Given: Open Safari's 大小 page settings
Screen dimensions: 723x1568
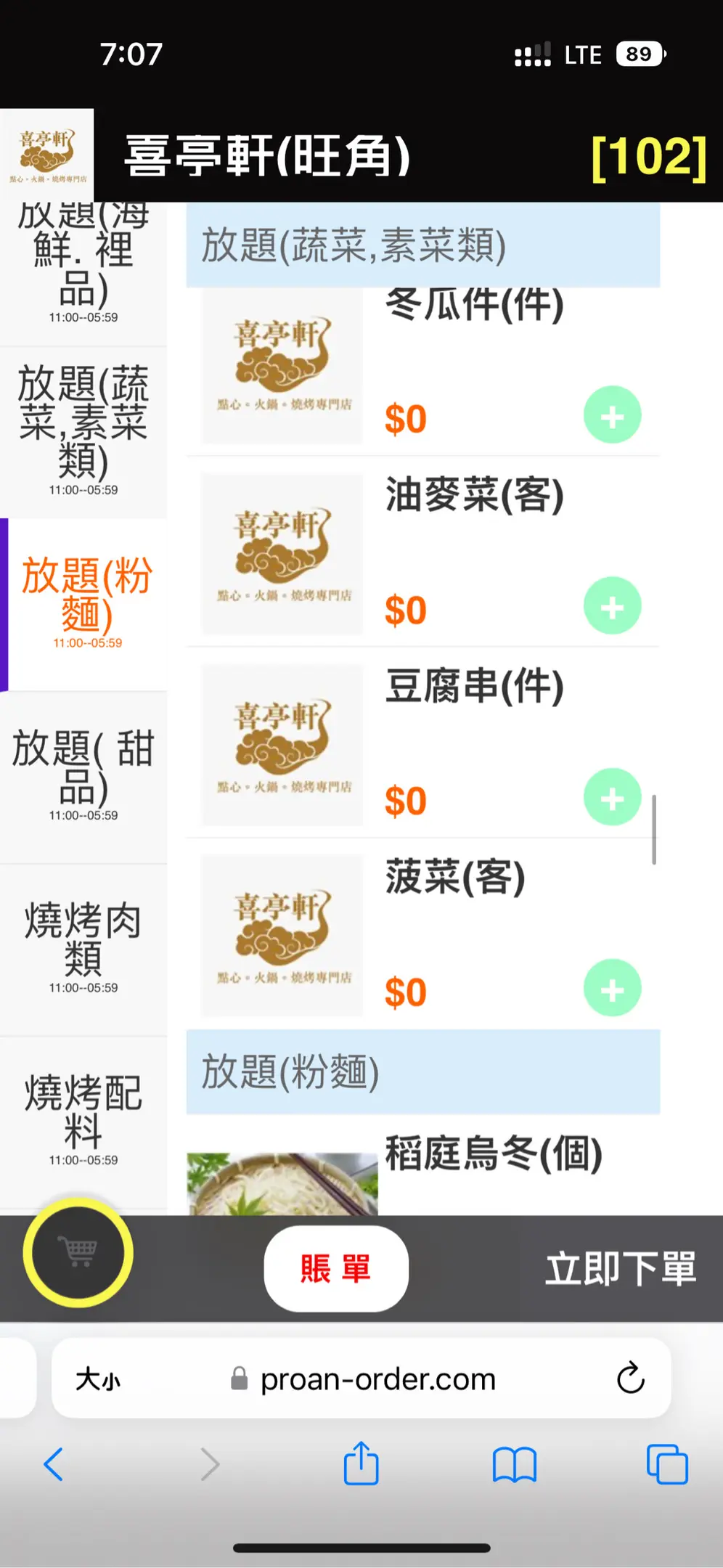Looking at the screenshot, I should [x=98, y=1378].
